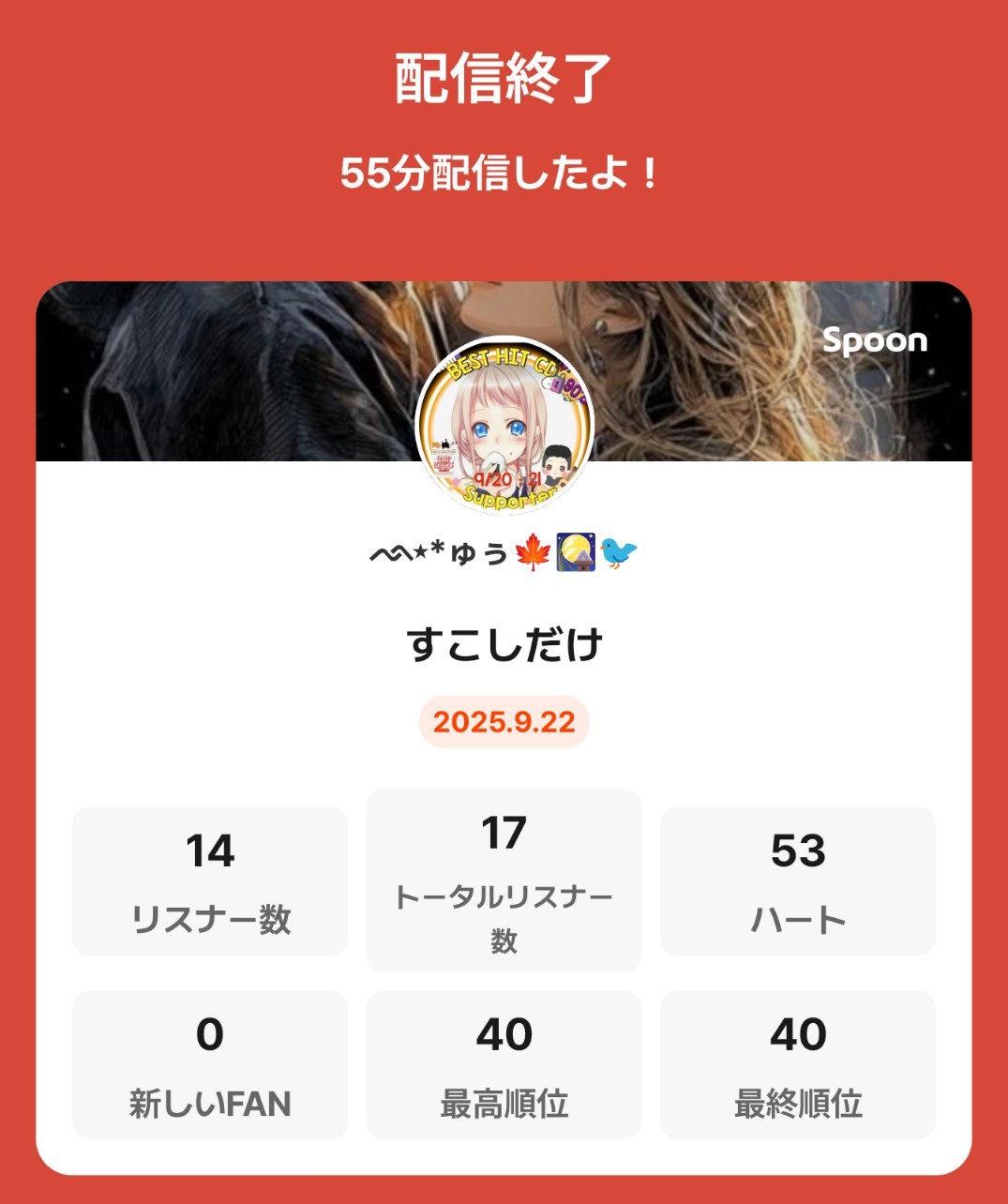Viewport: 1008px width, 1204px height.
Task: Click the 最終順位 final rank card
Action: (x=798, y=1064)
